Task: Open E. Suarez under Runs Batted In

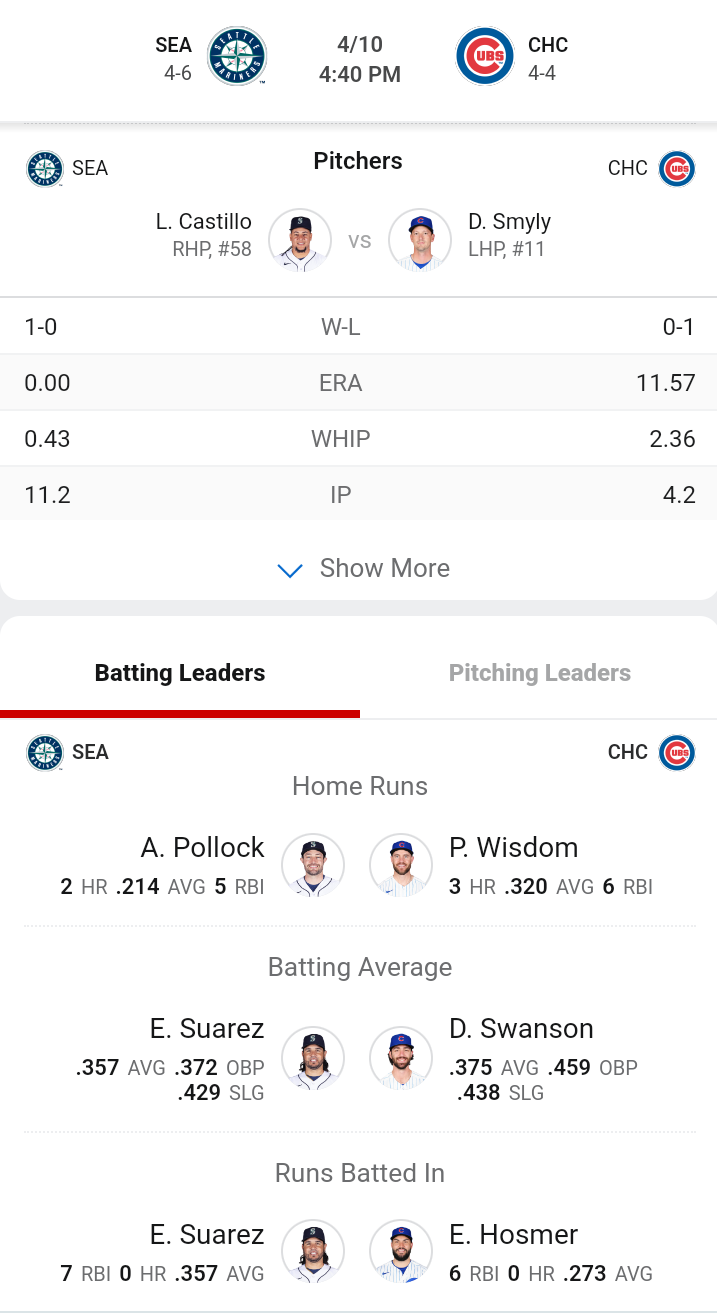Action: click(x=312, y=1252)
